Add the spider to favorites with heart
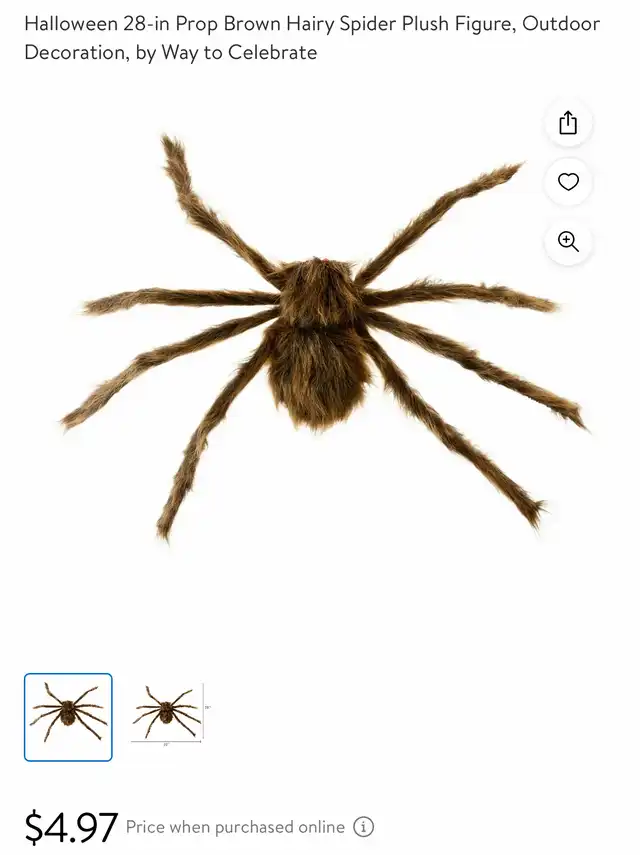 point(568,182)
